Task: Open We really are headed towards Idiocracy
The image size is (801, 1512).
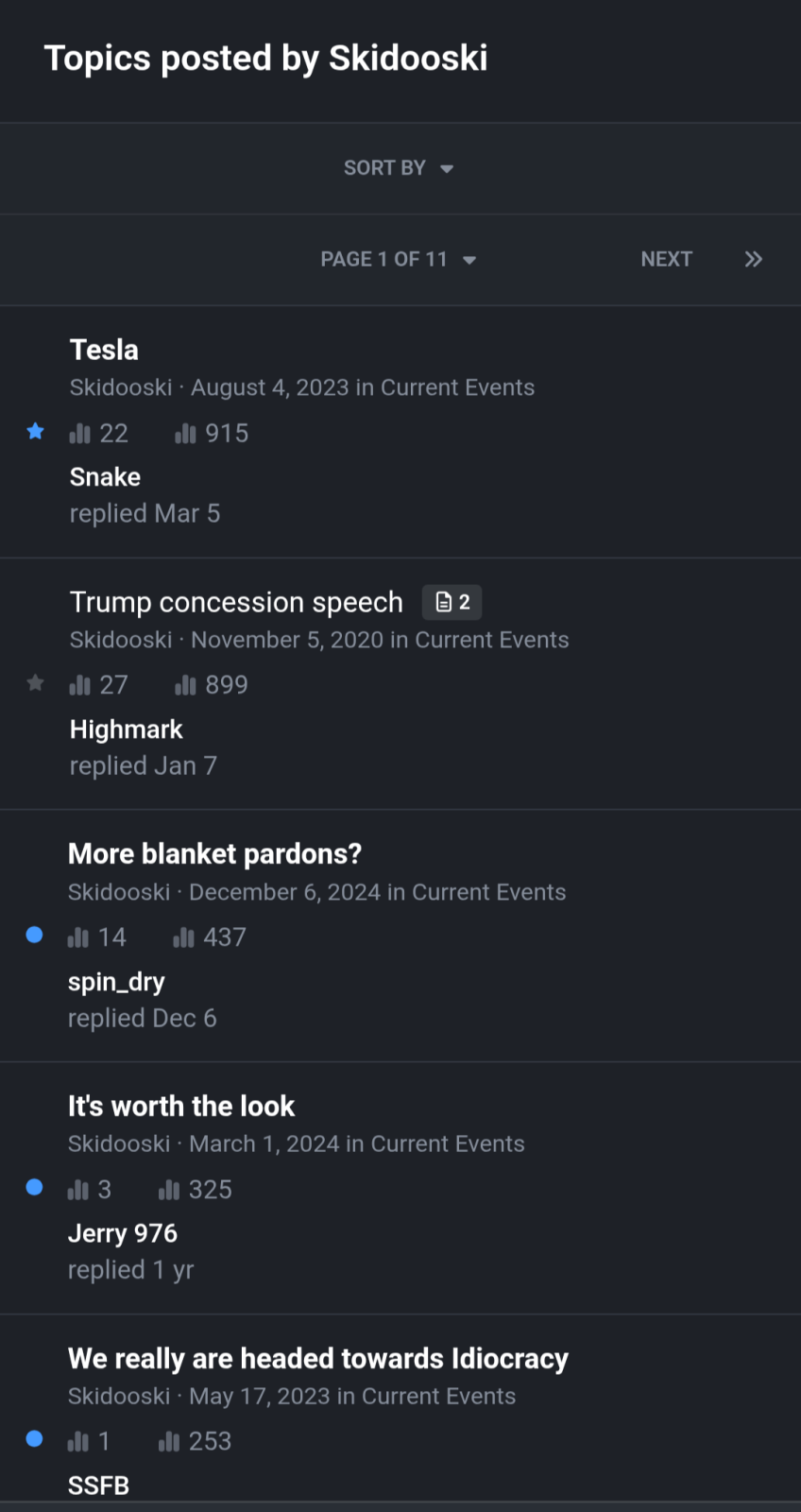Action: coord(318,1359)
